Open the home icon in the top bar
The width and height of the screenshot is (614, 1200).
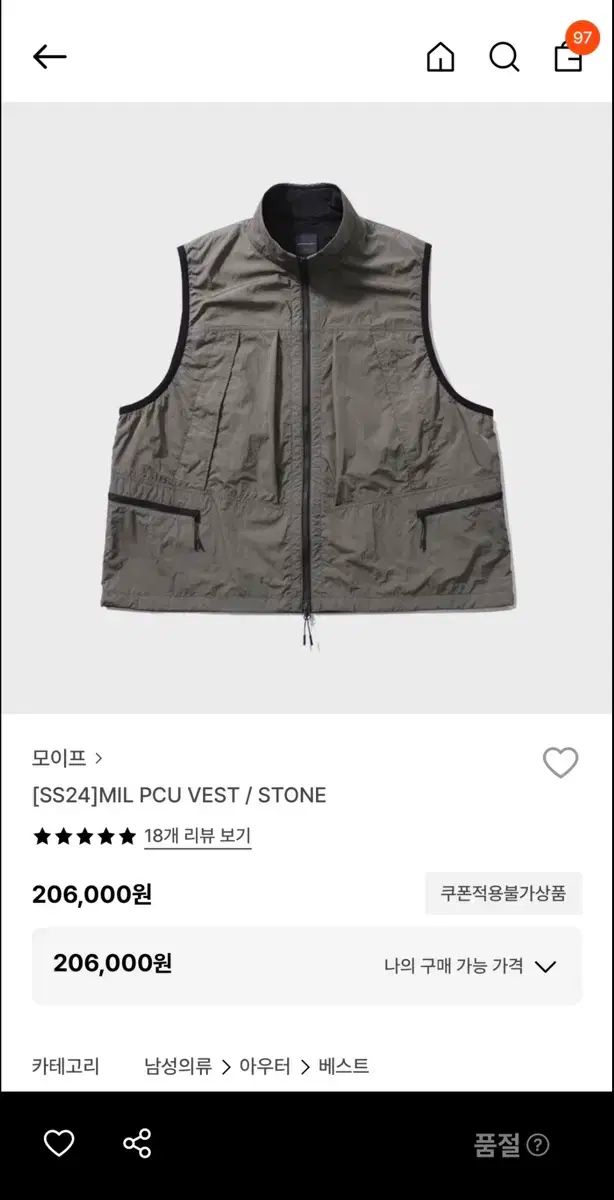coord(440,57)
